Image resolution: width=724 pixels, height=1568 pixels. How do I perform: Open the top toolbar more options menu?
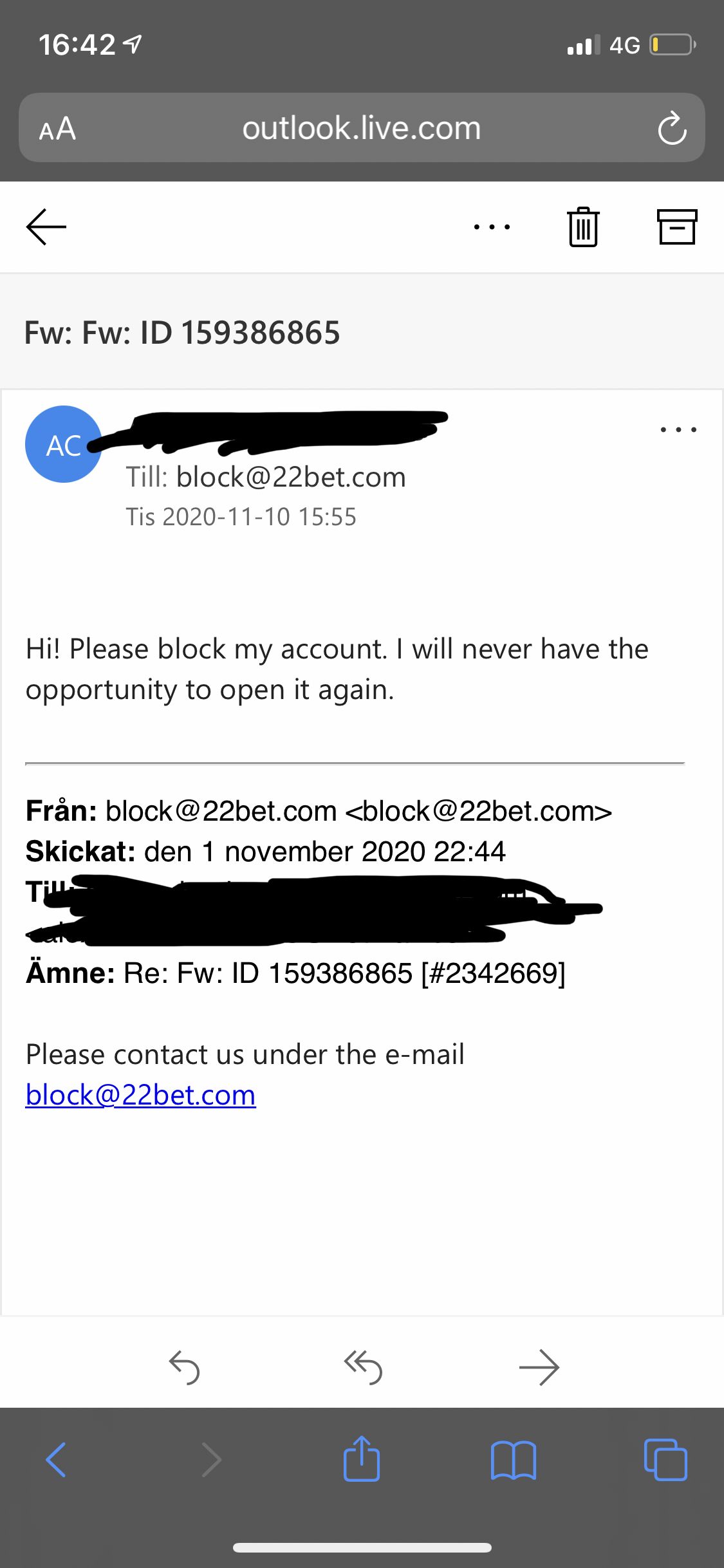click(x=492, y=227)
